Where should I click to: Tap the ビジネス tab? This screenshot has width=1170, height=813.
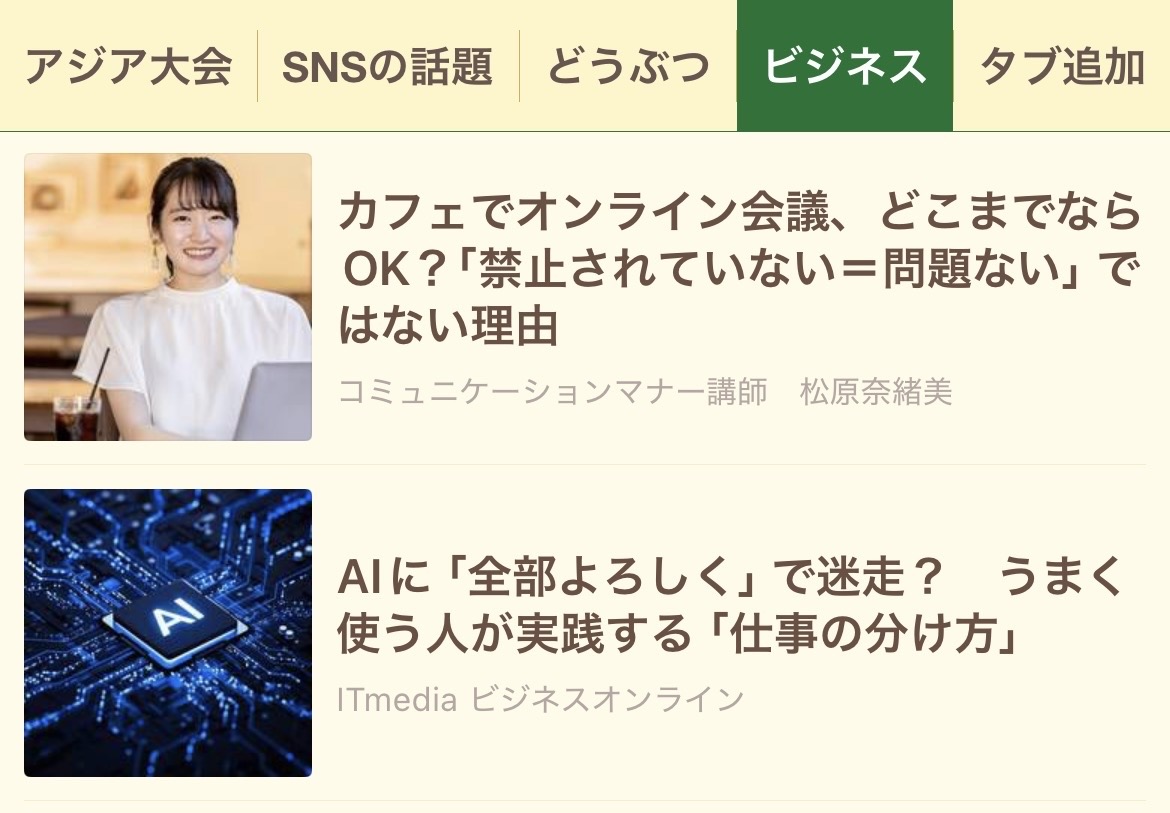[x=845, y=66]
